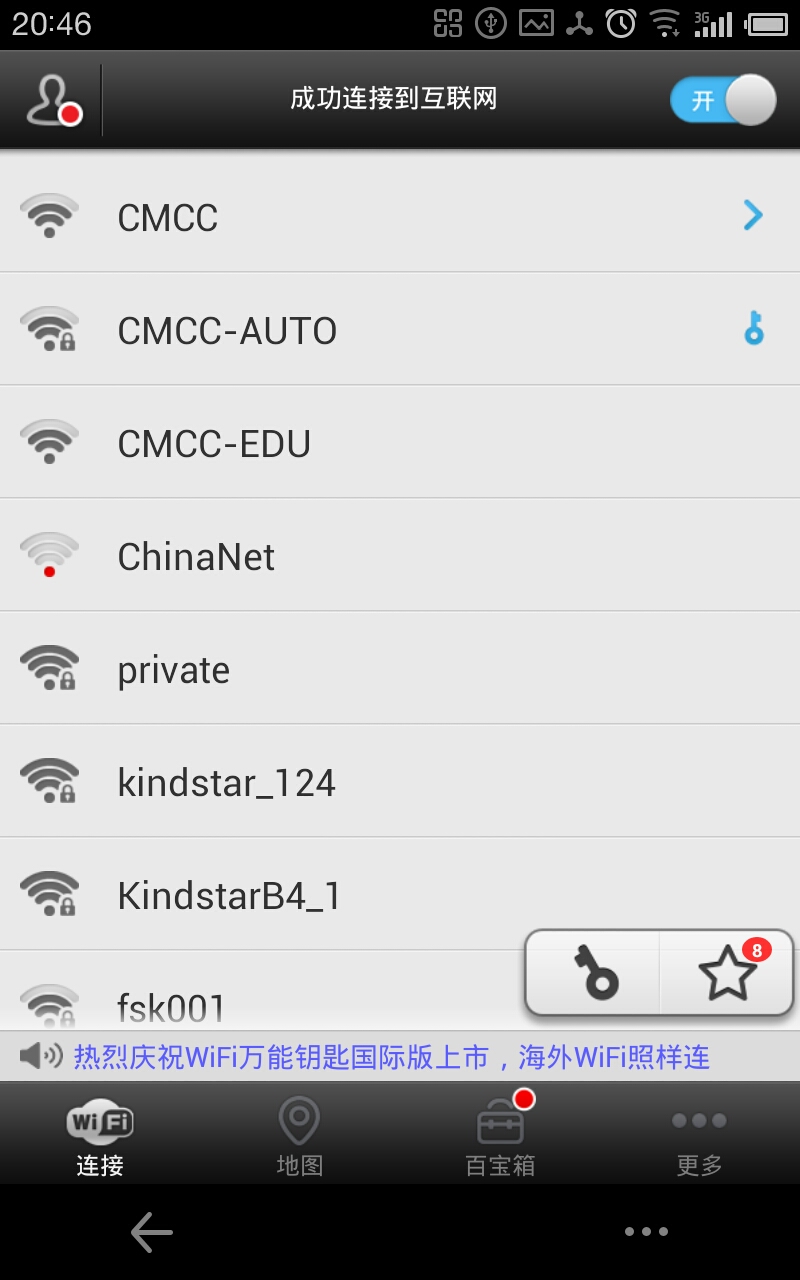The height and width of the screenshot is (1280, 800).
Task: Connect to kindstar_124
Action: [300, 782]
